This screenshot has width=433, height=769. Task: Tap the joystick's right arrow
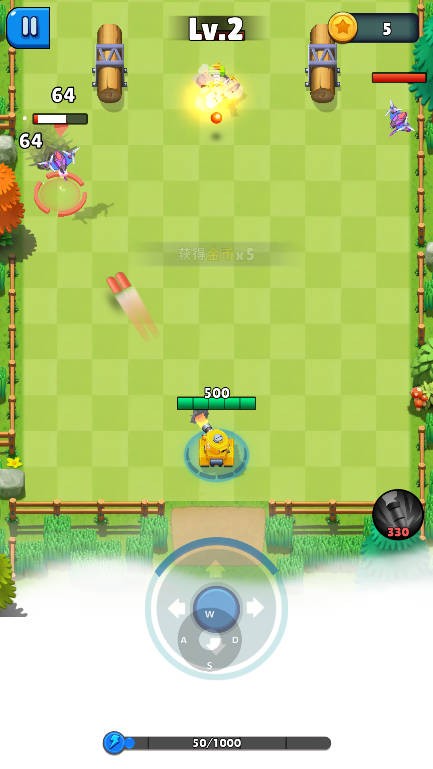click(x=255, y=608)
